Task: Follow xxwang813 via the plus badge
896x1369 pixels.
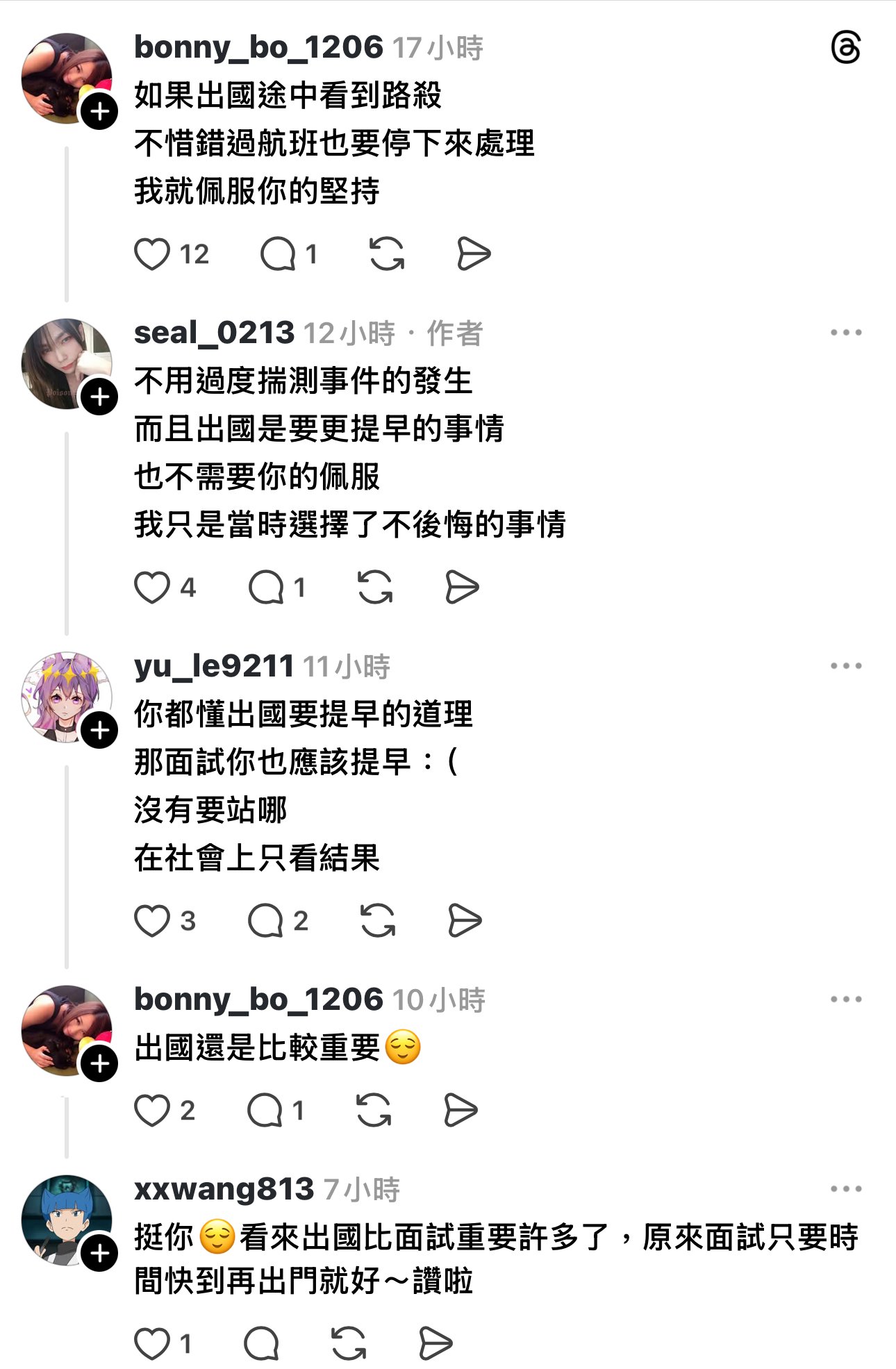Action: [x=99, y=1254]
